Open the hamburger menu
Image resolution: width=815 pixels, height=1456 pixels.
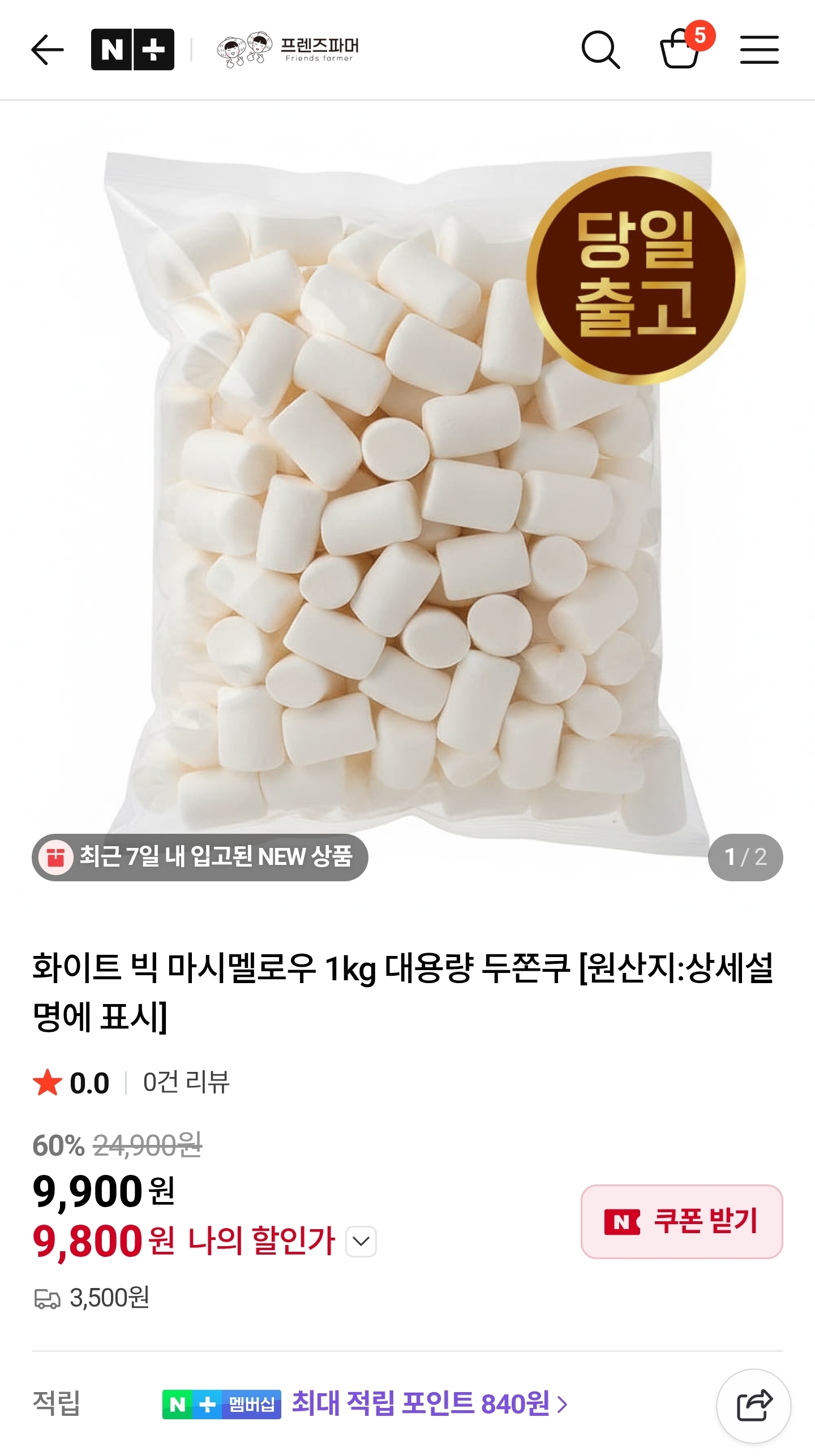click(759, 50)
